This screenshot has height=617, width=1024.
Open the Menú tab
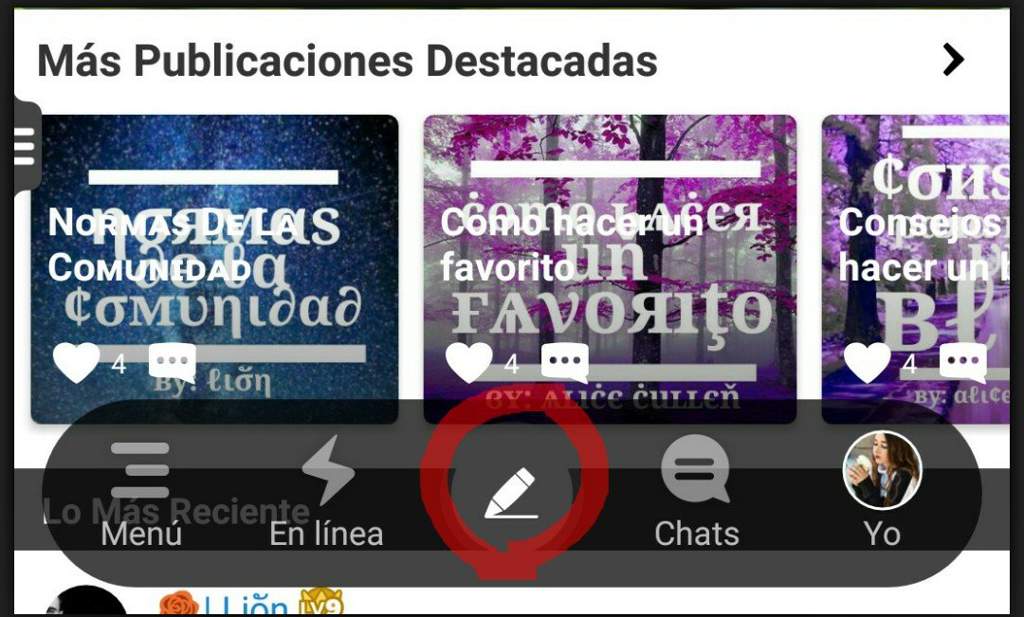(141, 495)
